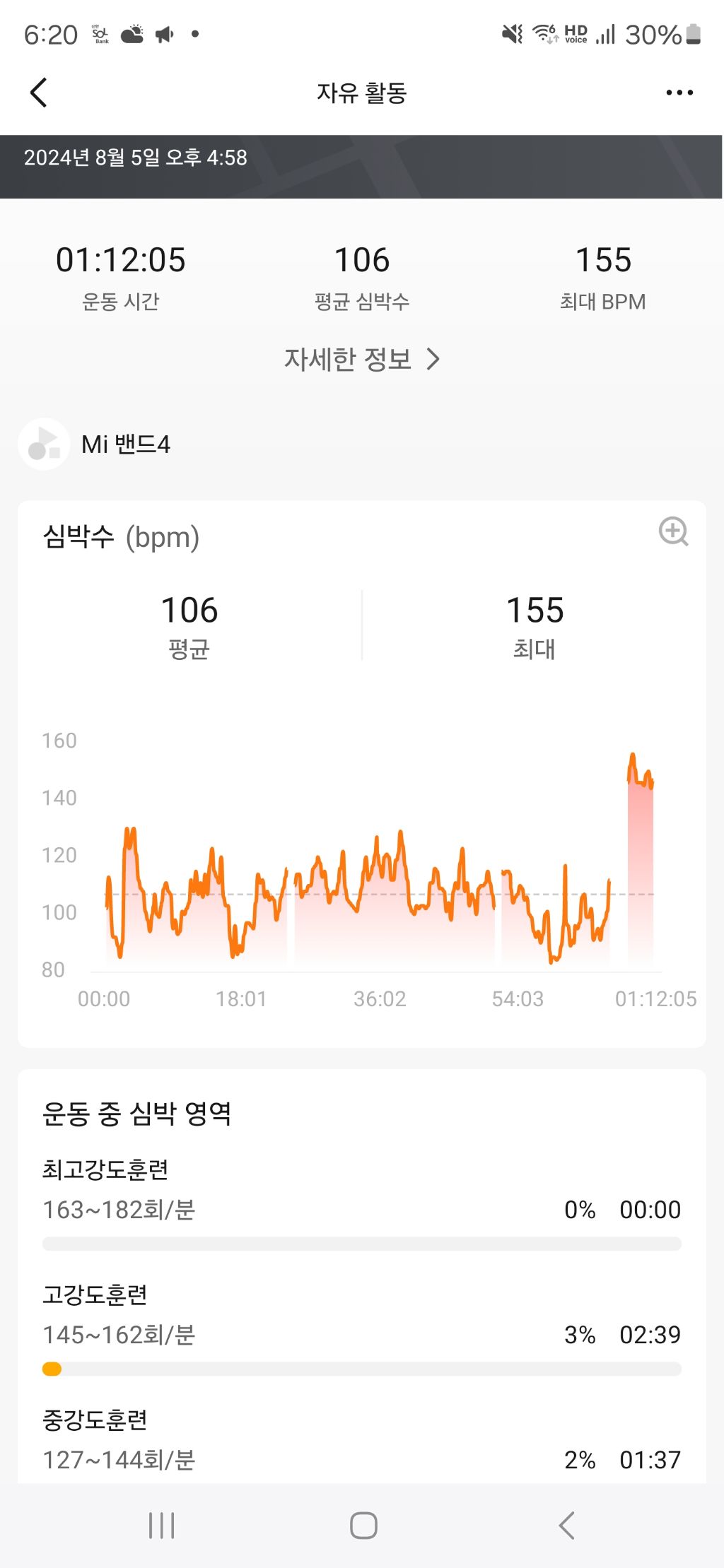Tap the 자유 활동 title
Viewport: 724px width, 1568px height.
click(x=362, y=92)
